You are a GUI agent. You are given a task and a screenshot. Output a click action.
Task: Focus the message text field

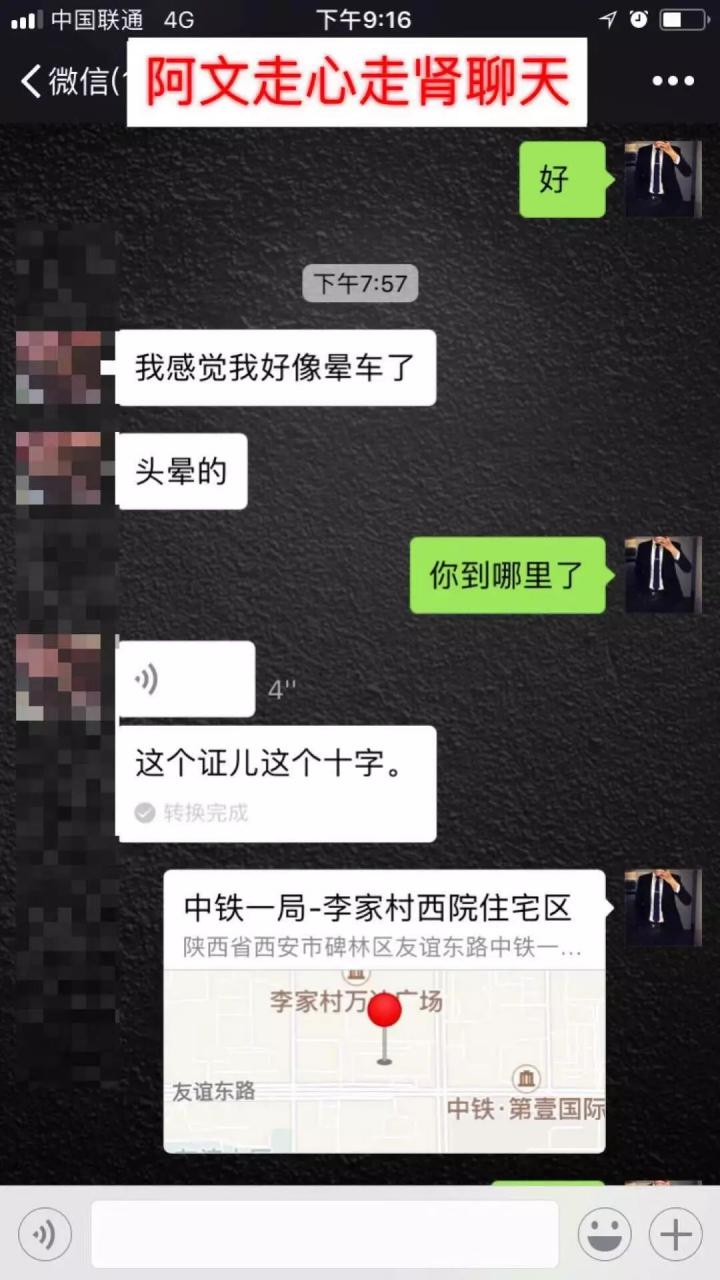click(x=325, y=1235)
